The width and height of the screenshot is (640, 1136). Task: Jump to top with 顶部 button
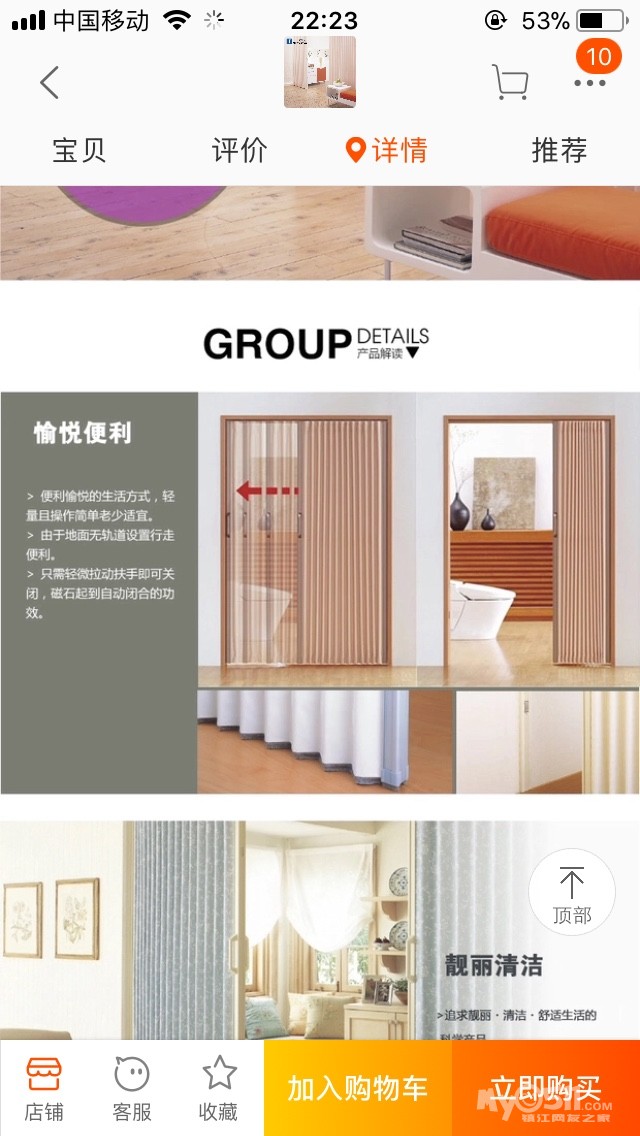point(572,892)
